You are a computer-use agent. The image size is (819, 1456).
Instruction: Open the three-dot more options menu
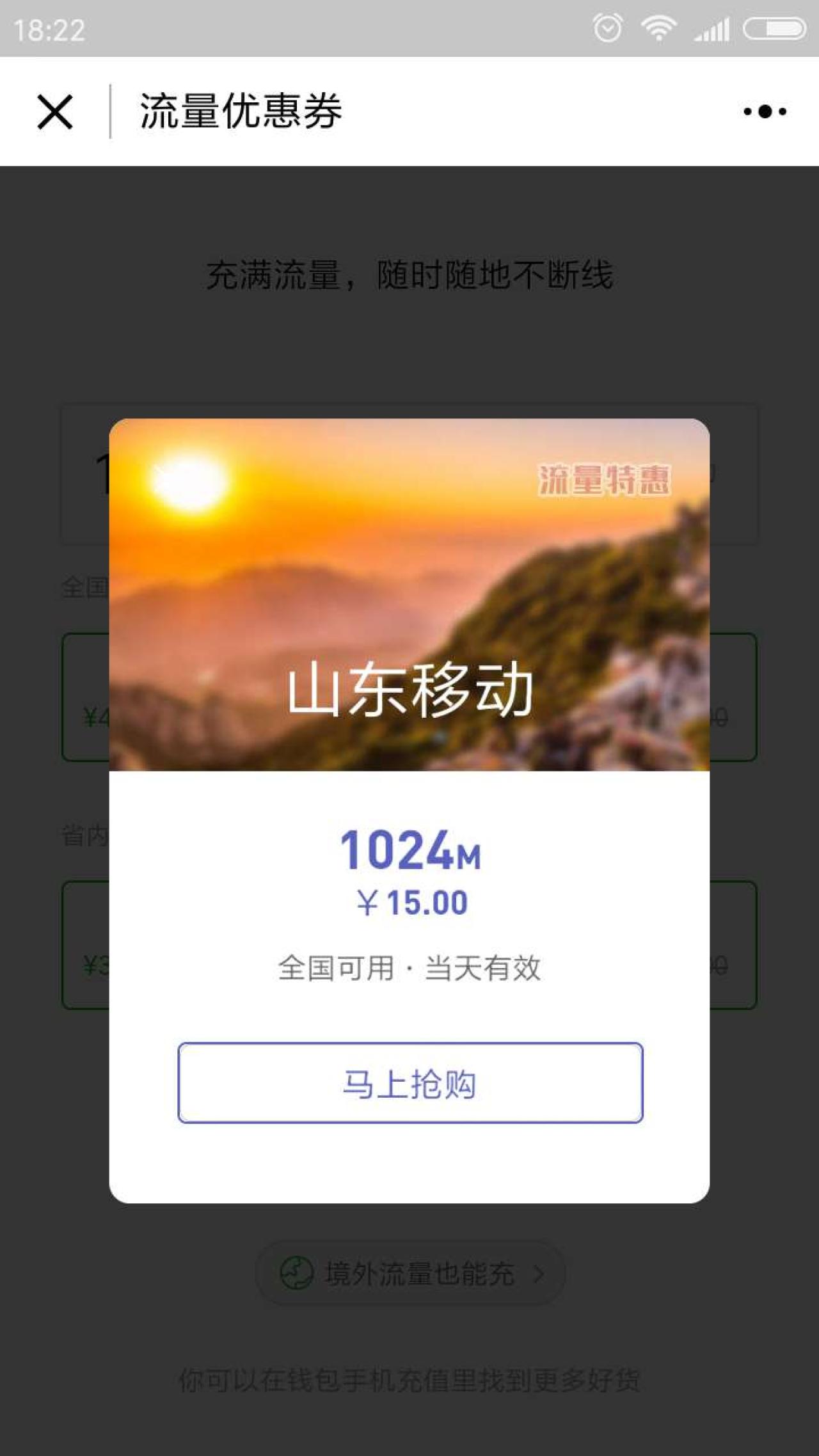pos(765,112)
